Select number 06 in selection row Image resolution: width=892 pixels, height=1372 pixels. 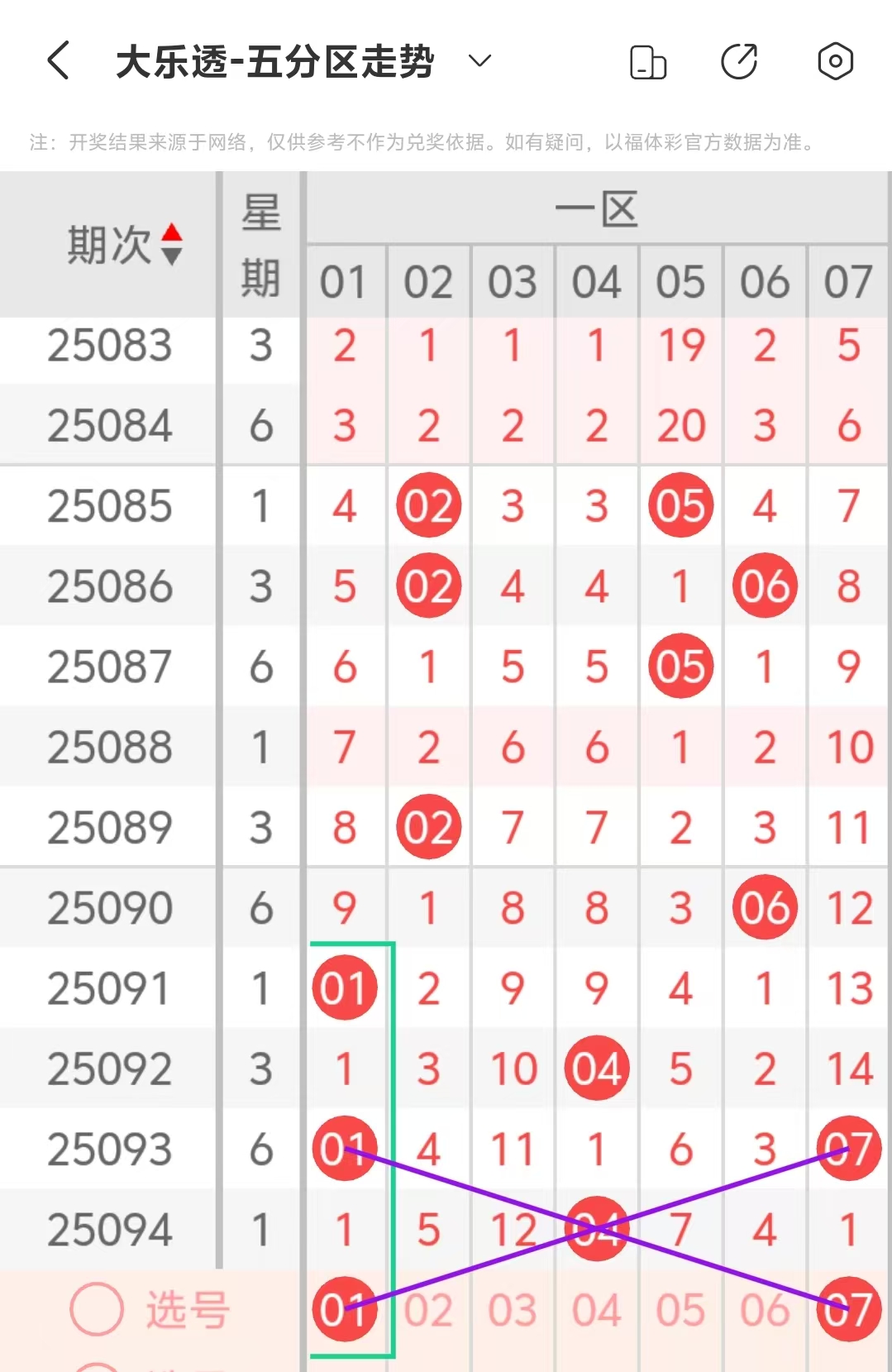point(765,1310)
